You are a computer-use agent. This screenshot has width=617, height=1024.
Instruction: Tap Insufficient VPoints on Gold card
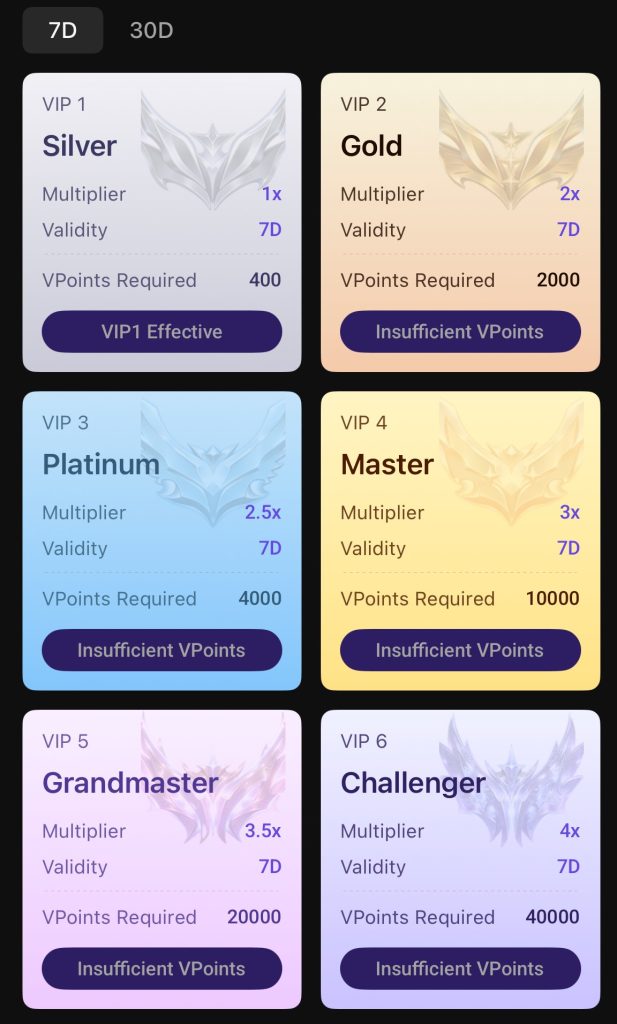pos(460,331)
